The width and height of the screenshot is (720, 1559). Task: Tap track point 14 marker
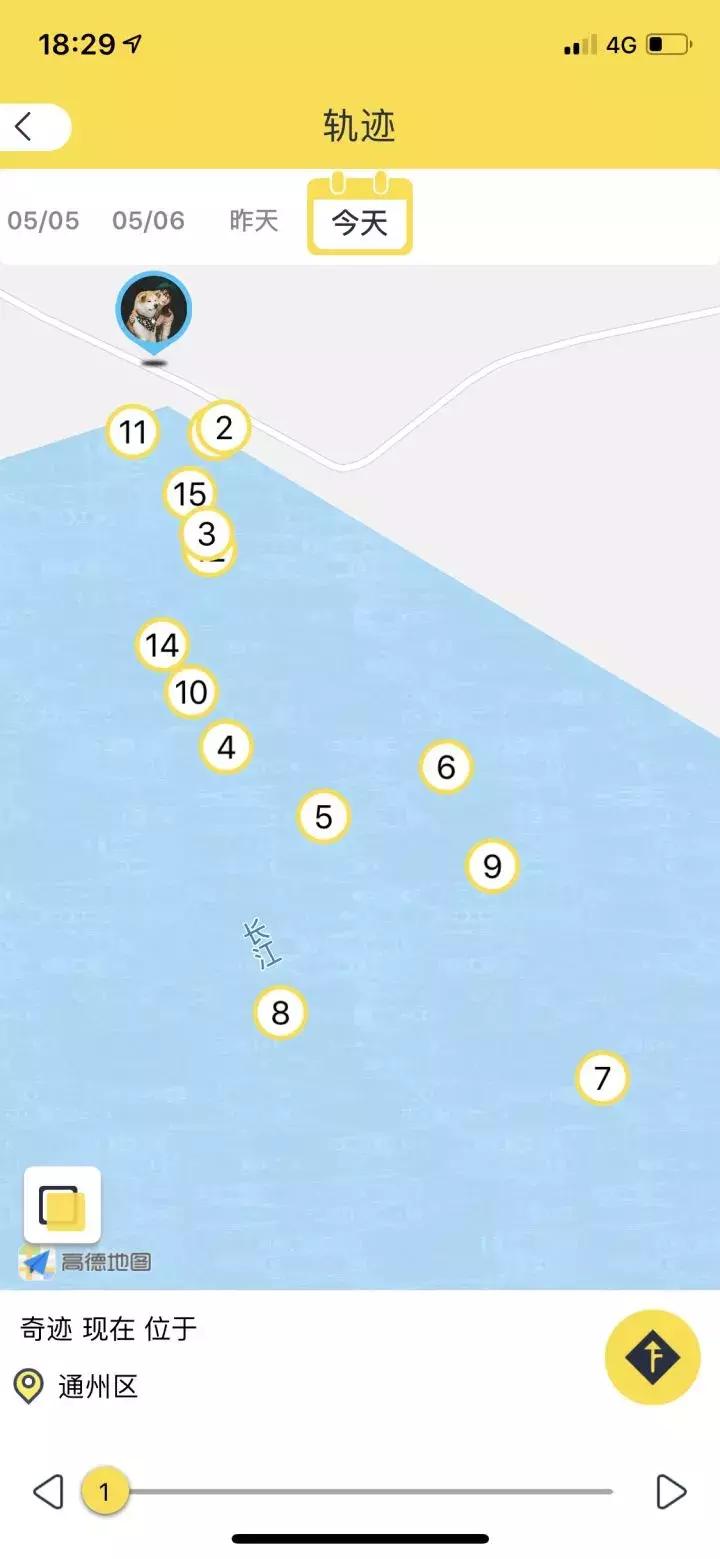[162, 645]
